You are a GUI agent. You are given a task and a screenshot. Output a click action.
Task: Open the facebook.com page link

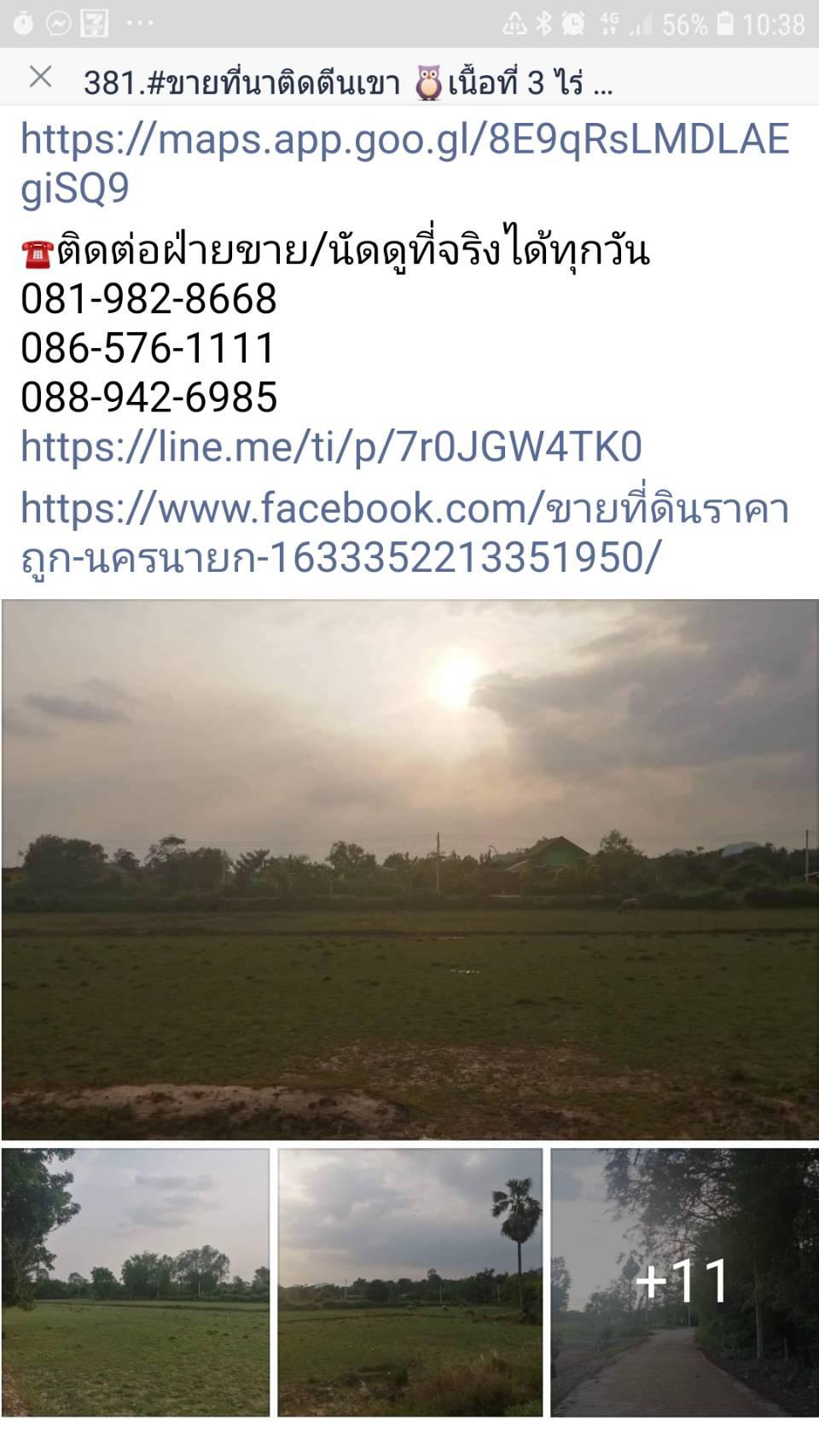pos(405,533)
